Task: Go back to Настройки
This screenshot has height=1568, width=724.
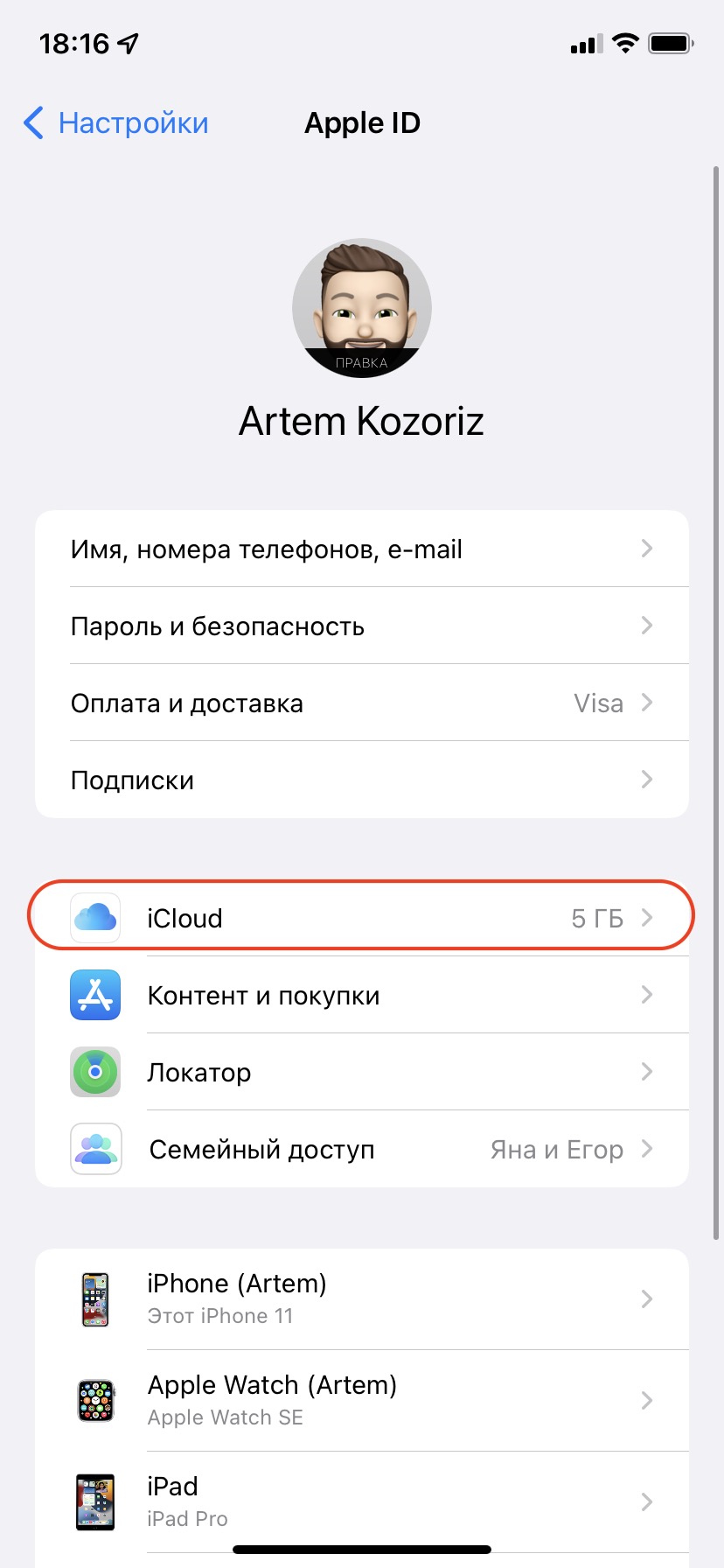Action: click(x=116, y=123)
